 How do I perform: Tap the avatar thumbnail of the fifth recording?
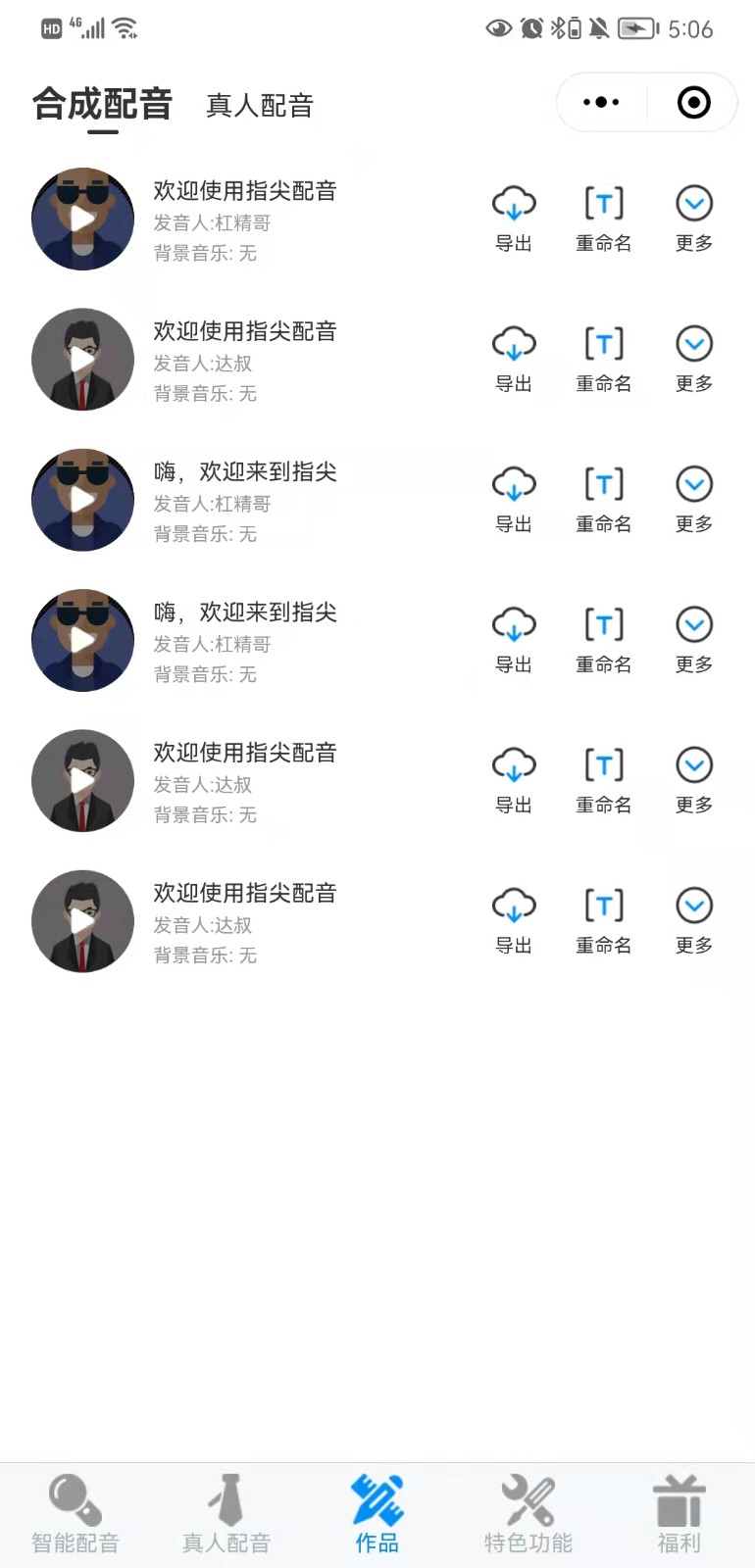[82, 780]
